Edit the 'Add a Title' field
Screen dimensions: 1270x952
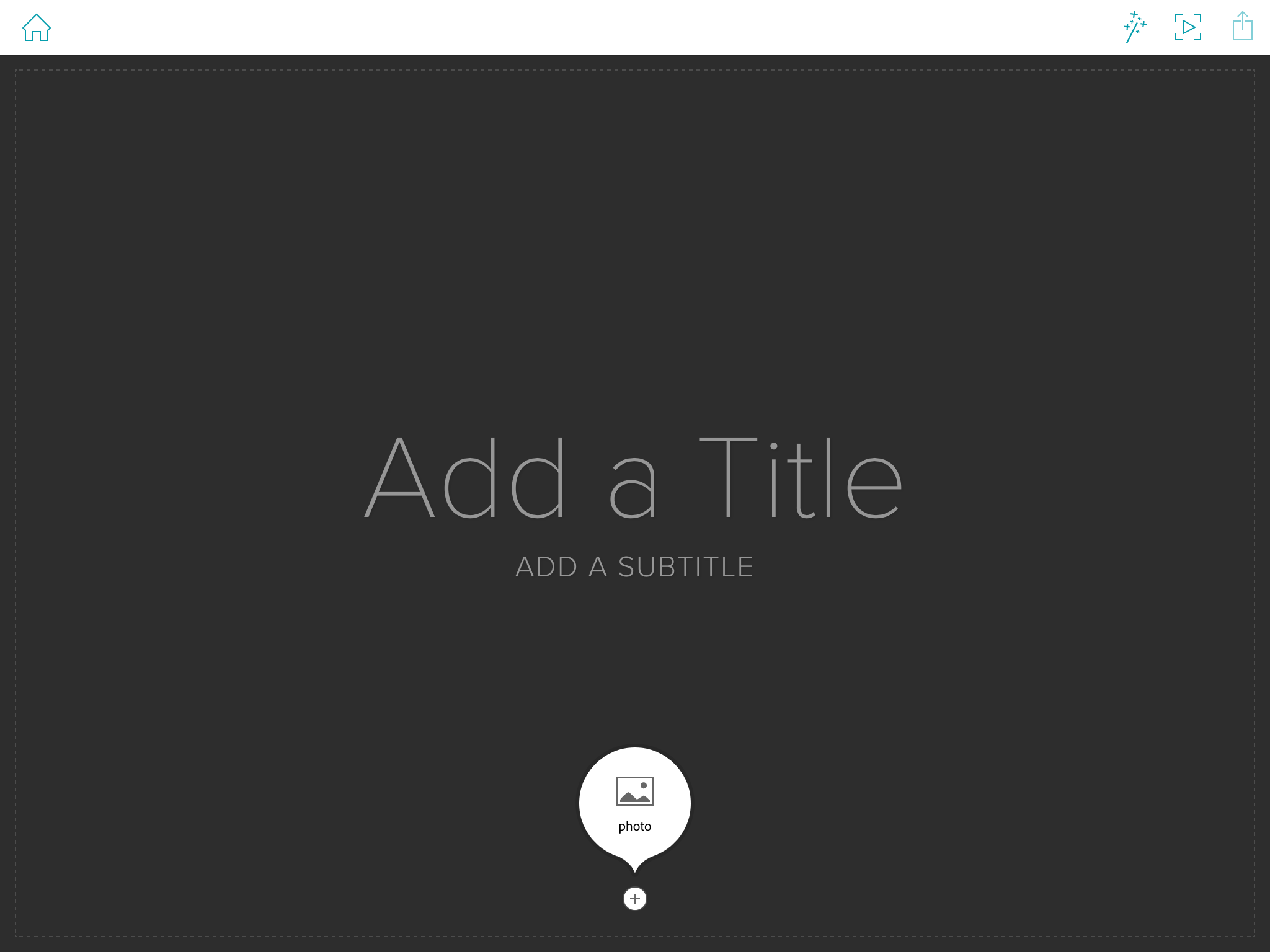click(634, 477)
